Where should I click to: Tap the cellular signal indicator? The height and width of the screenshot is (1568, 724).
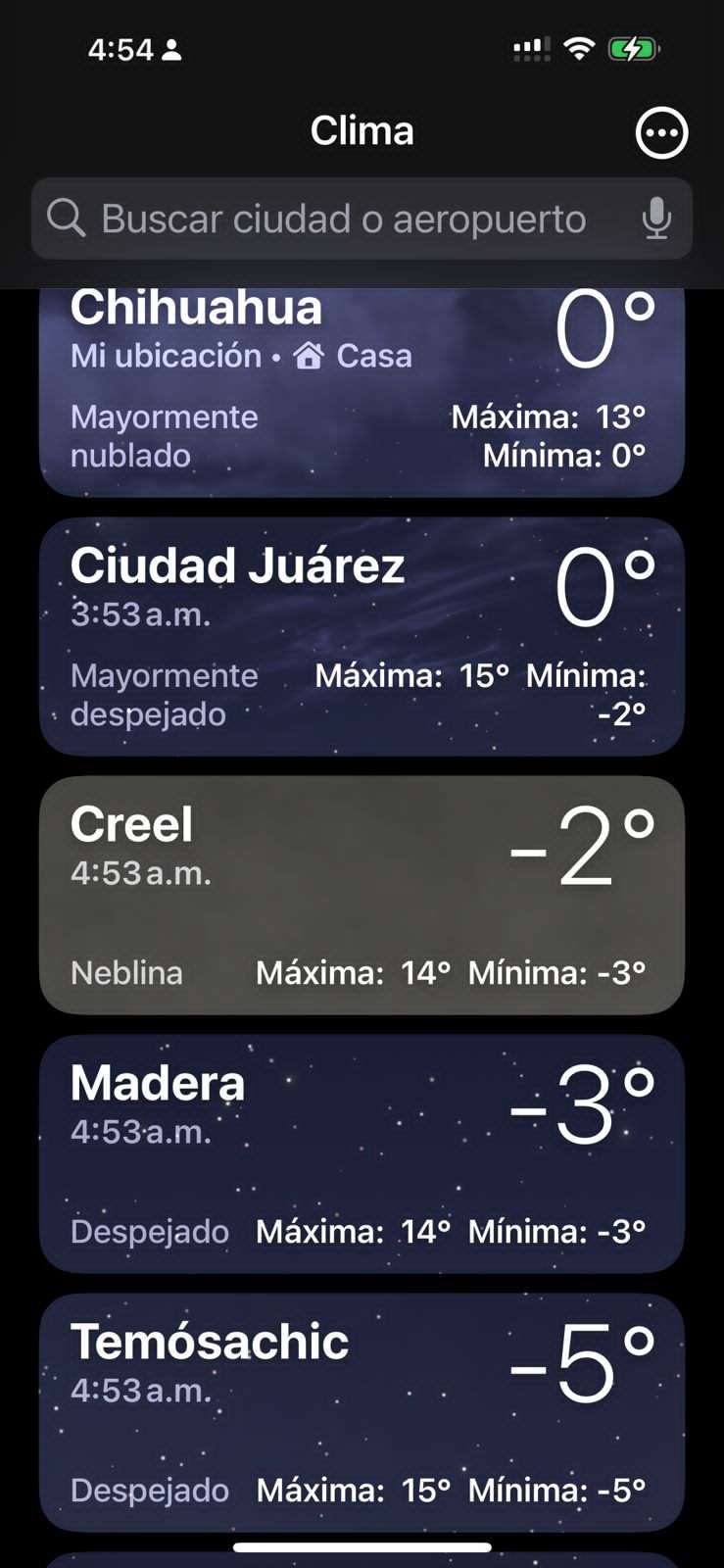tap(529, 47)
